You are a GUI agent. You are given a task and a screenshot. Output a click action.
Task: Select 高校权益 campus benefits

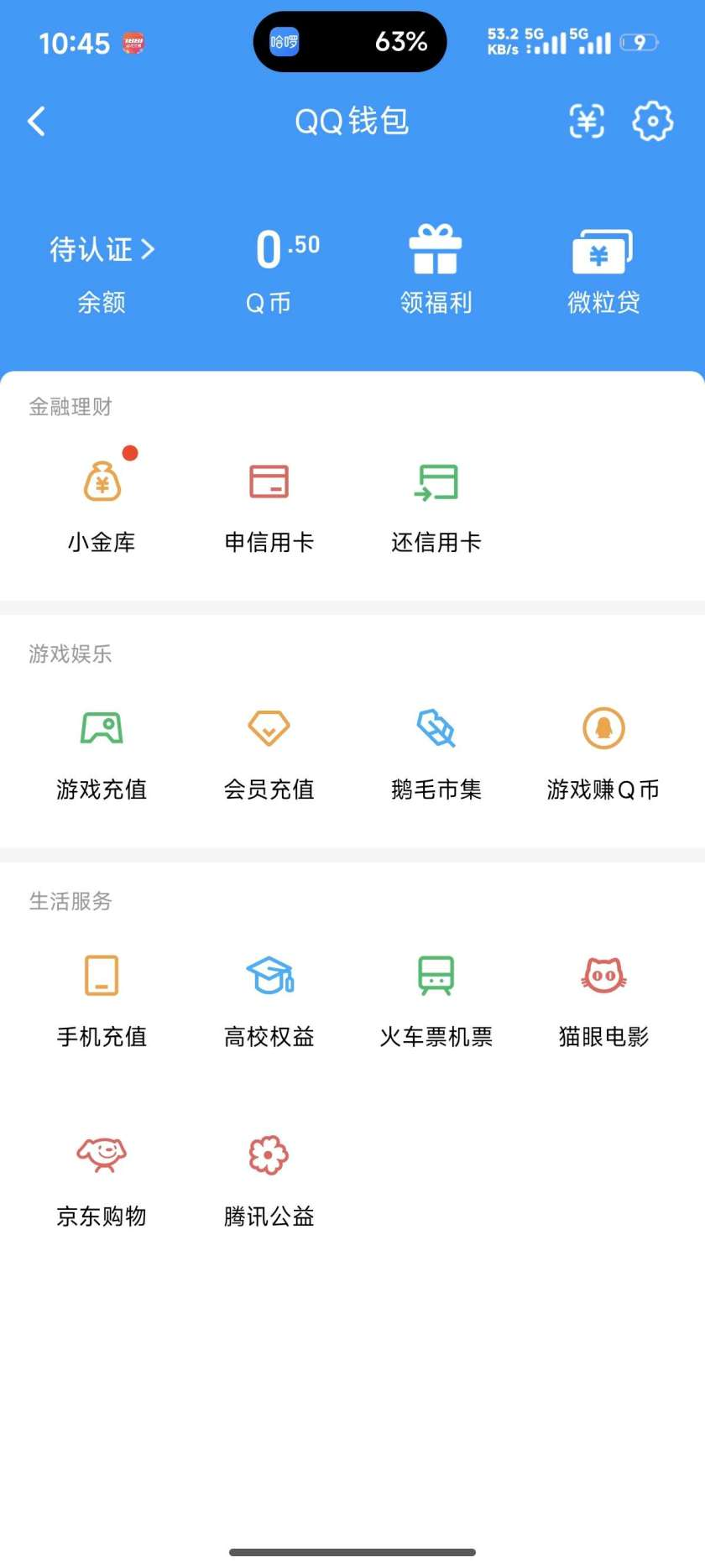269,998
